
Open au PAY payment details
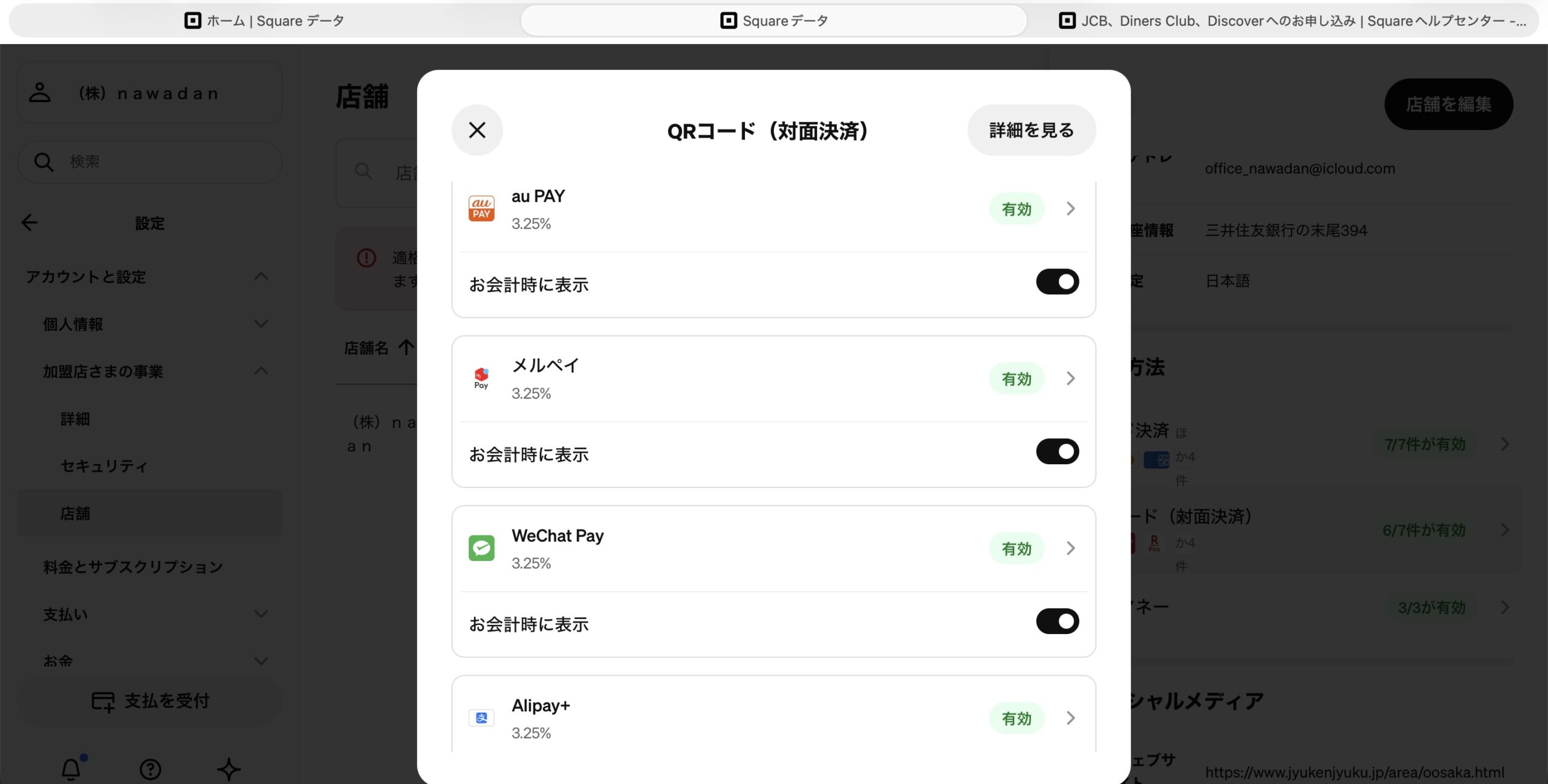click(x=1070, y=209)
